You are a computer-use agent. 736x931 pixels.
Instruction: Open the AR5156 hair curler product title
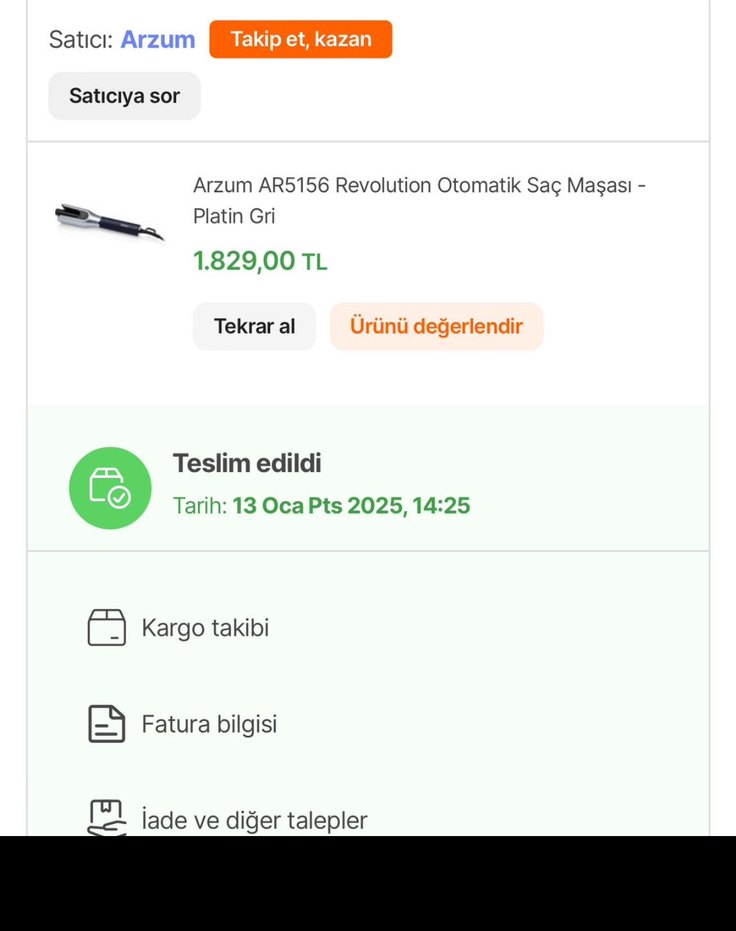click(418, 200)
